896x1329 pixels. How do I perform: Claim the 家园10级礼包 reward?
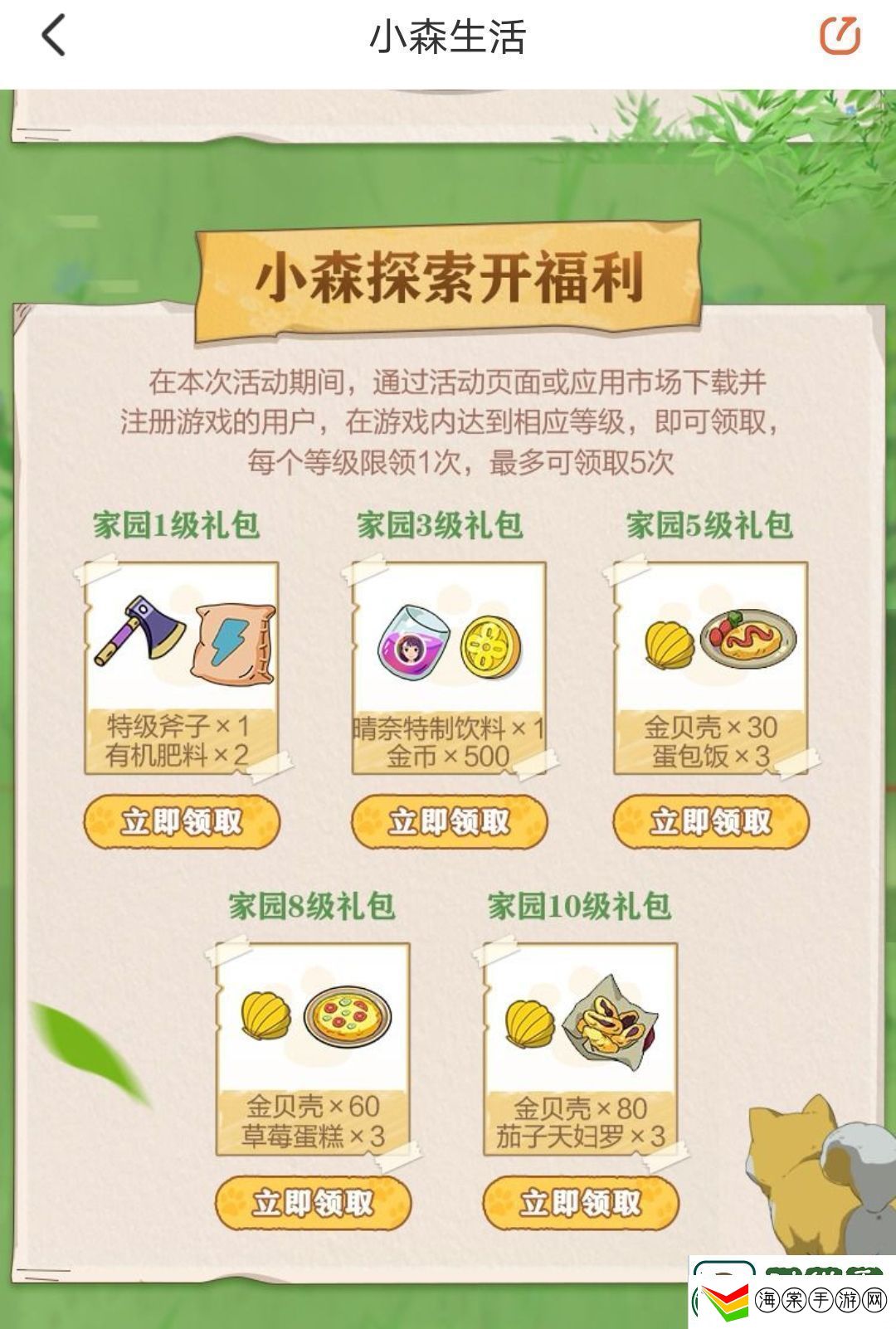[x=580, y=1203]
